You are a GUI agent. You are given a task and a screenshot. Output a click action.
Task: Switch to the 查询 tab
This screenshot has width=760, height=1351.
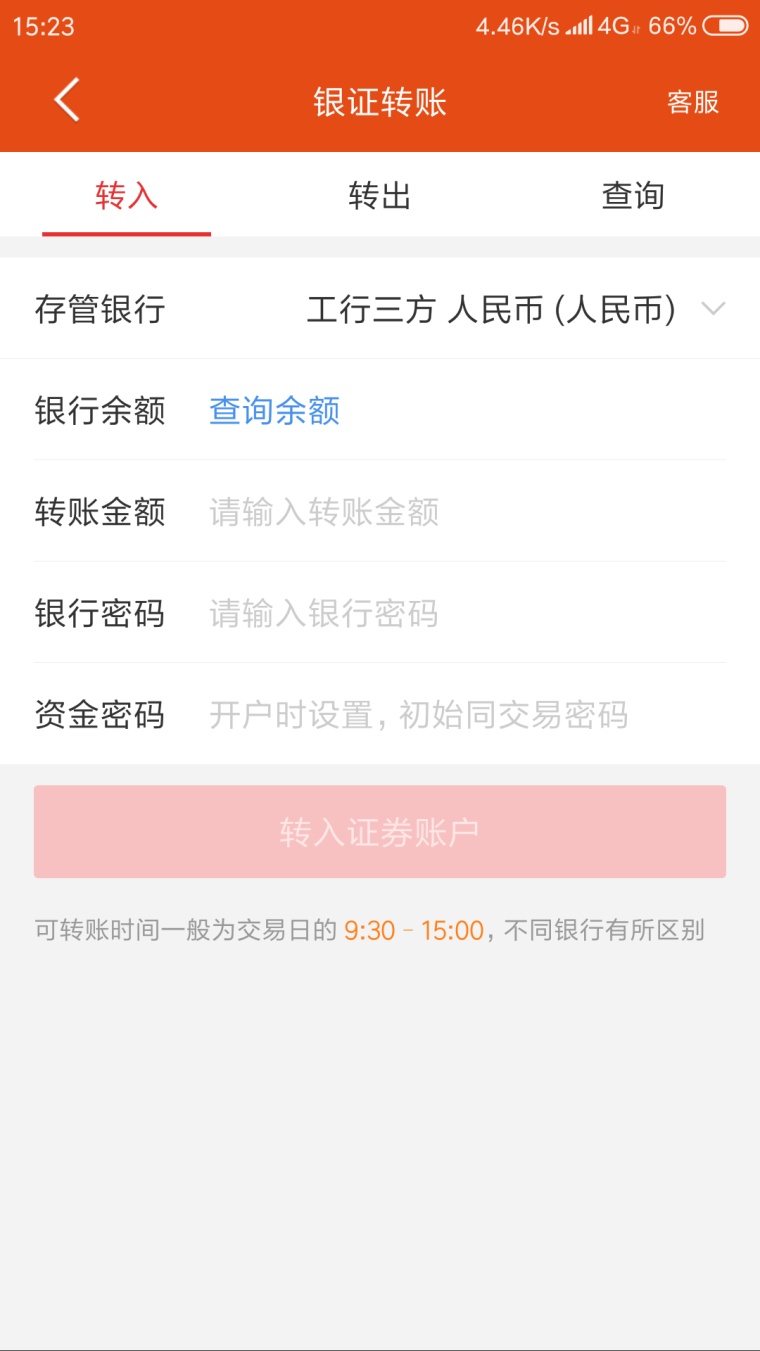(633, 196)
